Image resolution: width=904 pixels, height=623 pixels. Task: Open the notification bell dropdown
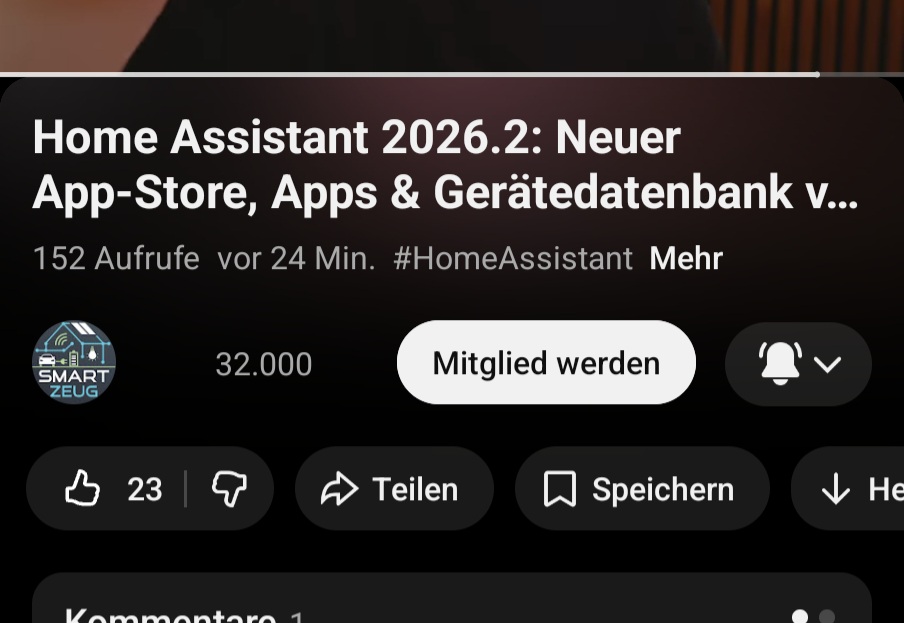pos(798,363)
